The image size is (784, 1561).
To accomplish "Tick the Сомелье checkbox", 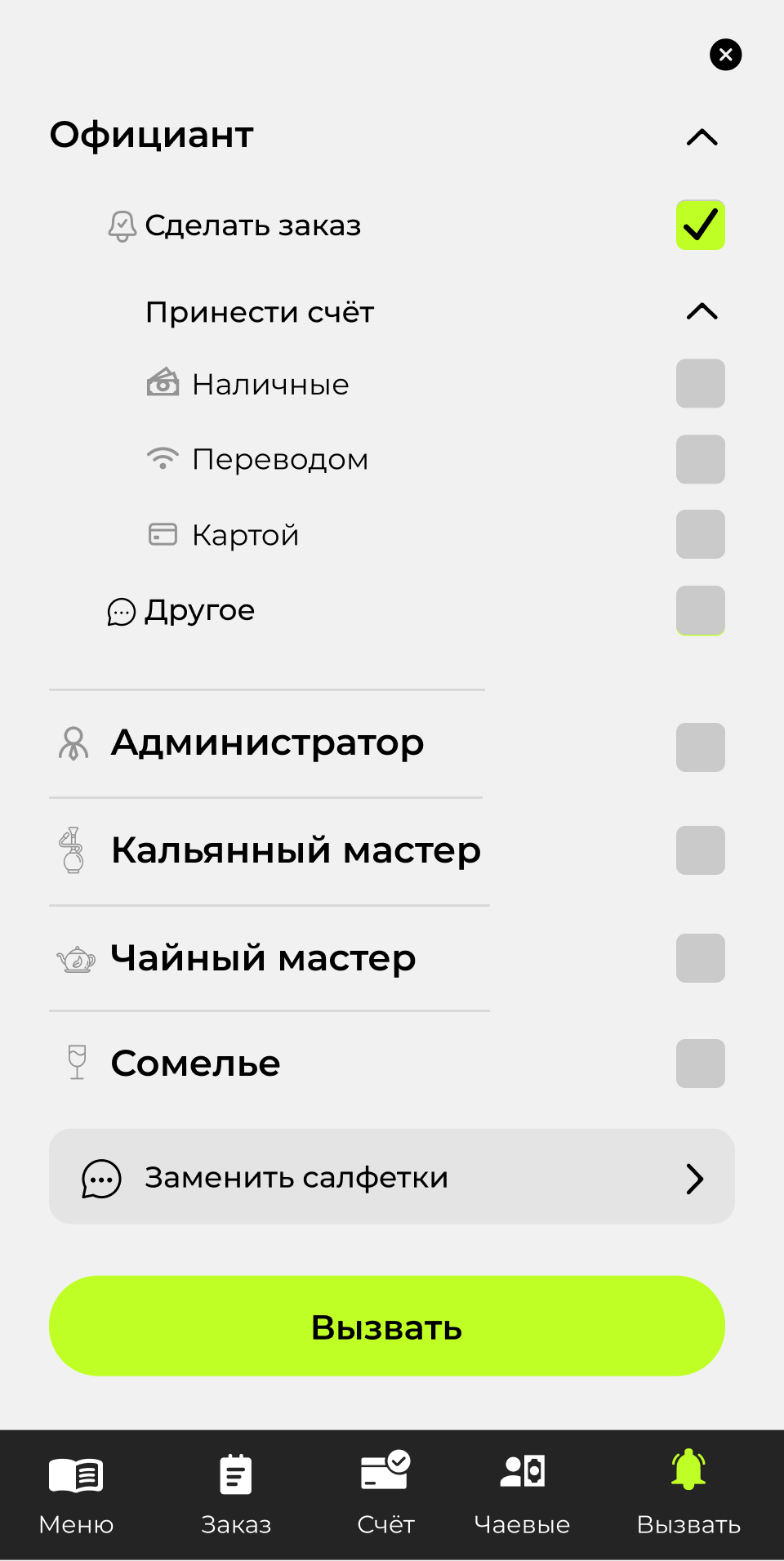I will (700, 1064).
